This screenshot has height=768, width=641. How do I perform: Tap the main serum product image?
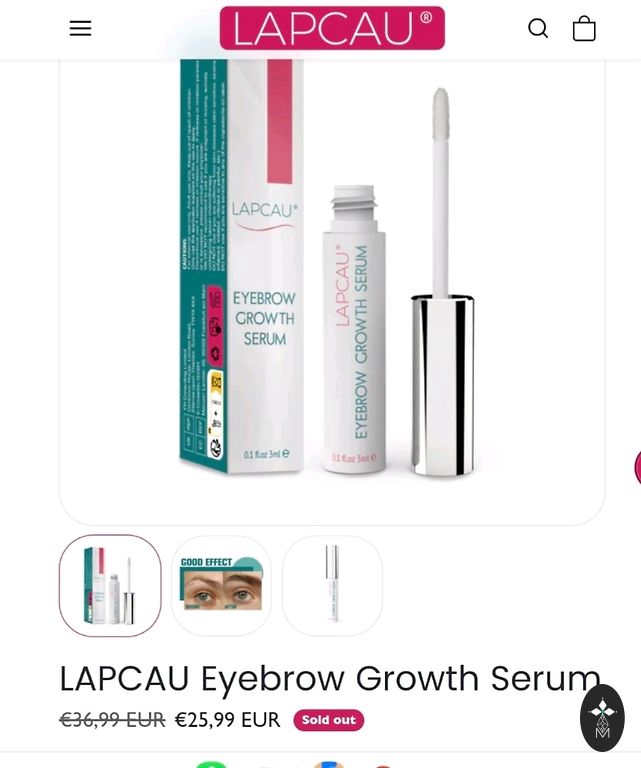(x=332, y=290)
